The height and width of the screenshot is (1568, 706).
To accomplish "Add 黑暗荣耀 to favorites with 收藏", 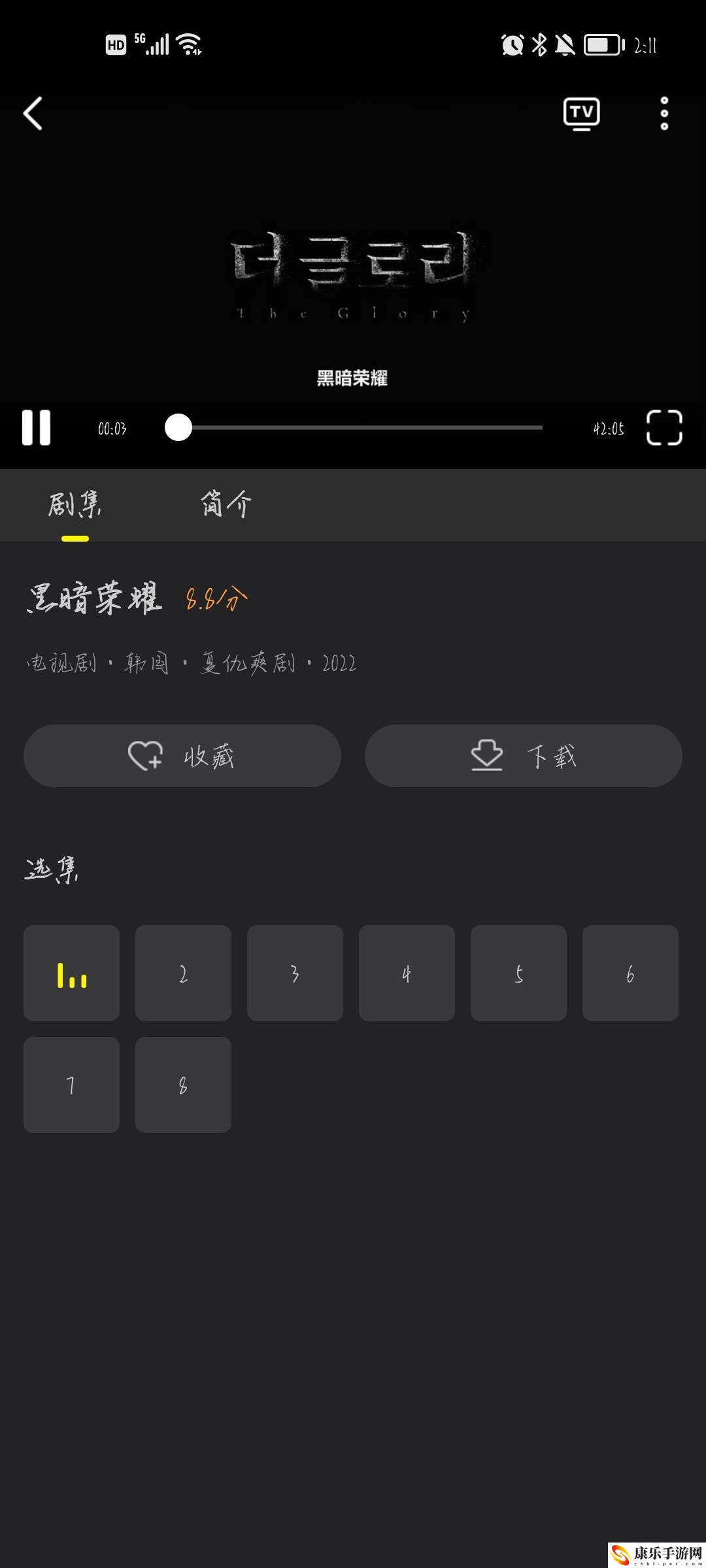I will coord(182,756).
